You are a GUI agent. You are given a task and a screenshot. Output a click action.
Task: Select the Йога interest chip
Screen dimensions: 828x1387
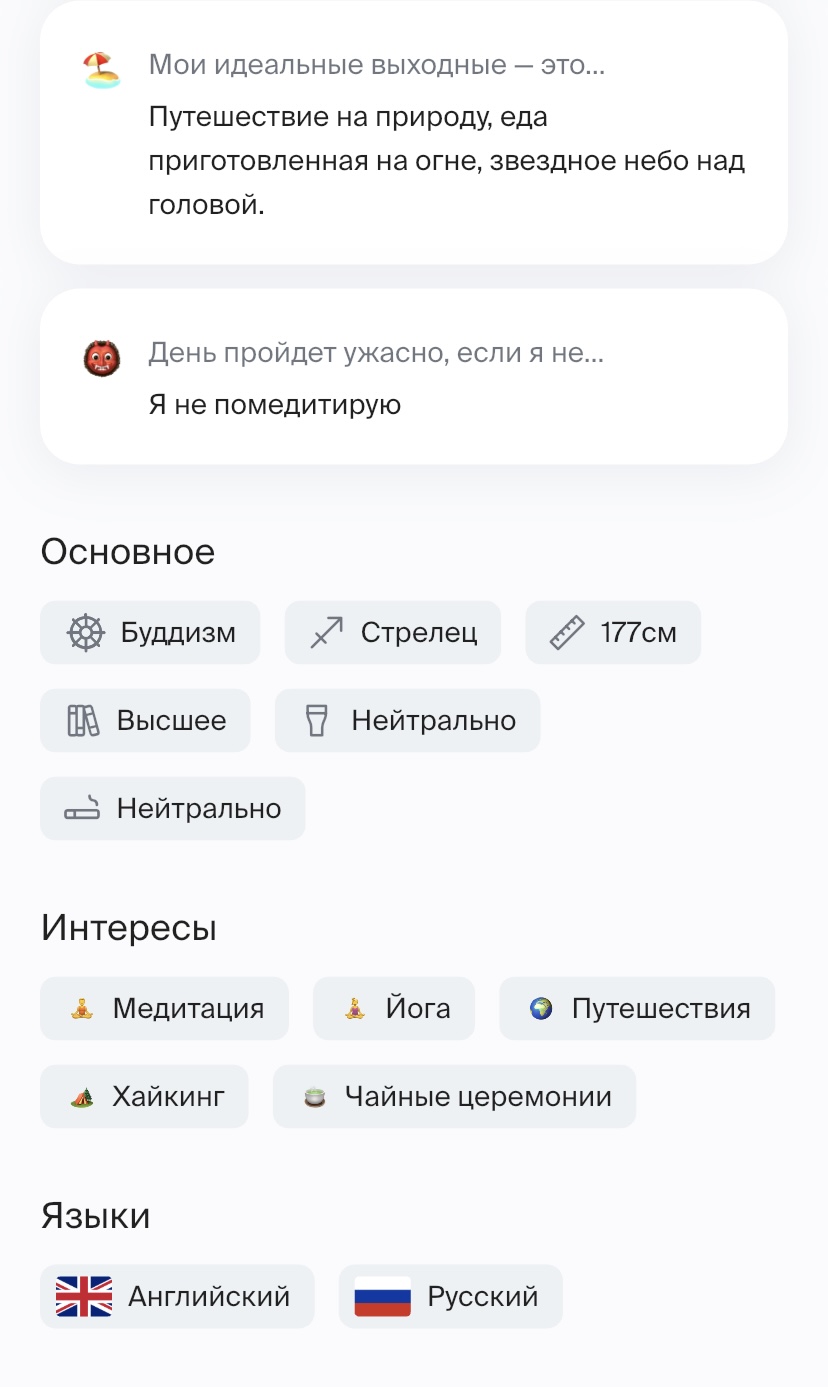pos(394,1009)
